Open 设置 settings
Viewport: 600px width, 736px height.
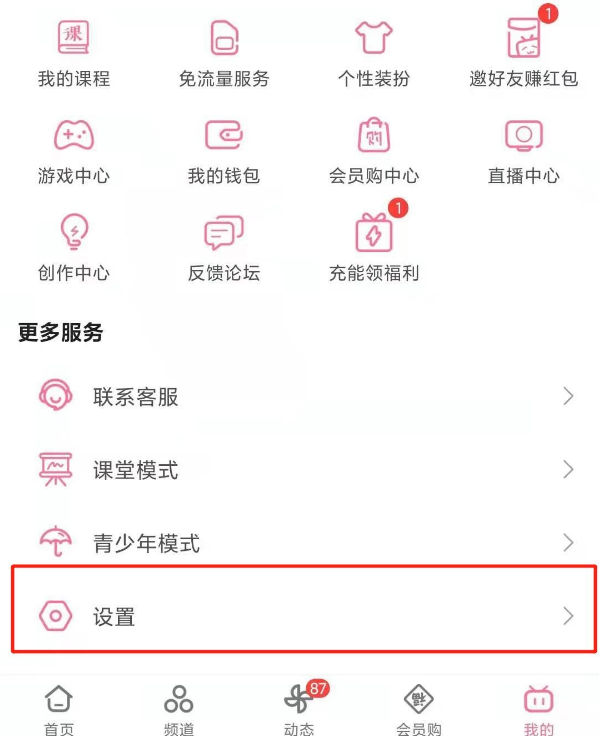pyautogui.click(x=300, y=616)
